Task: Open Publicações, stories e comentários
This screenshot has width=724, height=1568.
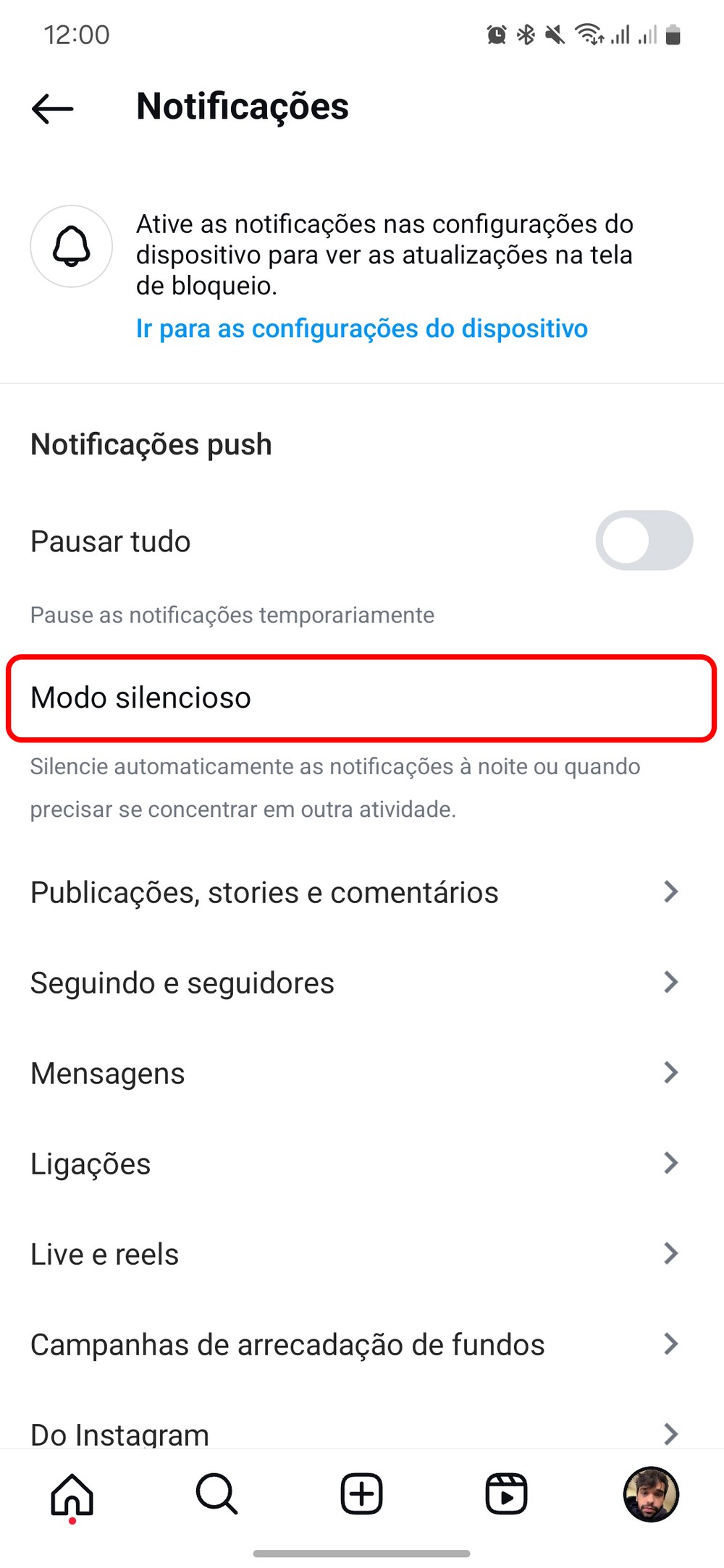Action: [x=355, y=892]
